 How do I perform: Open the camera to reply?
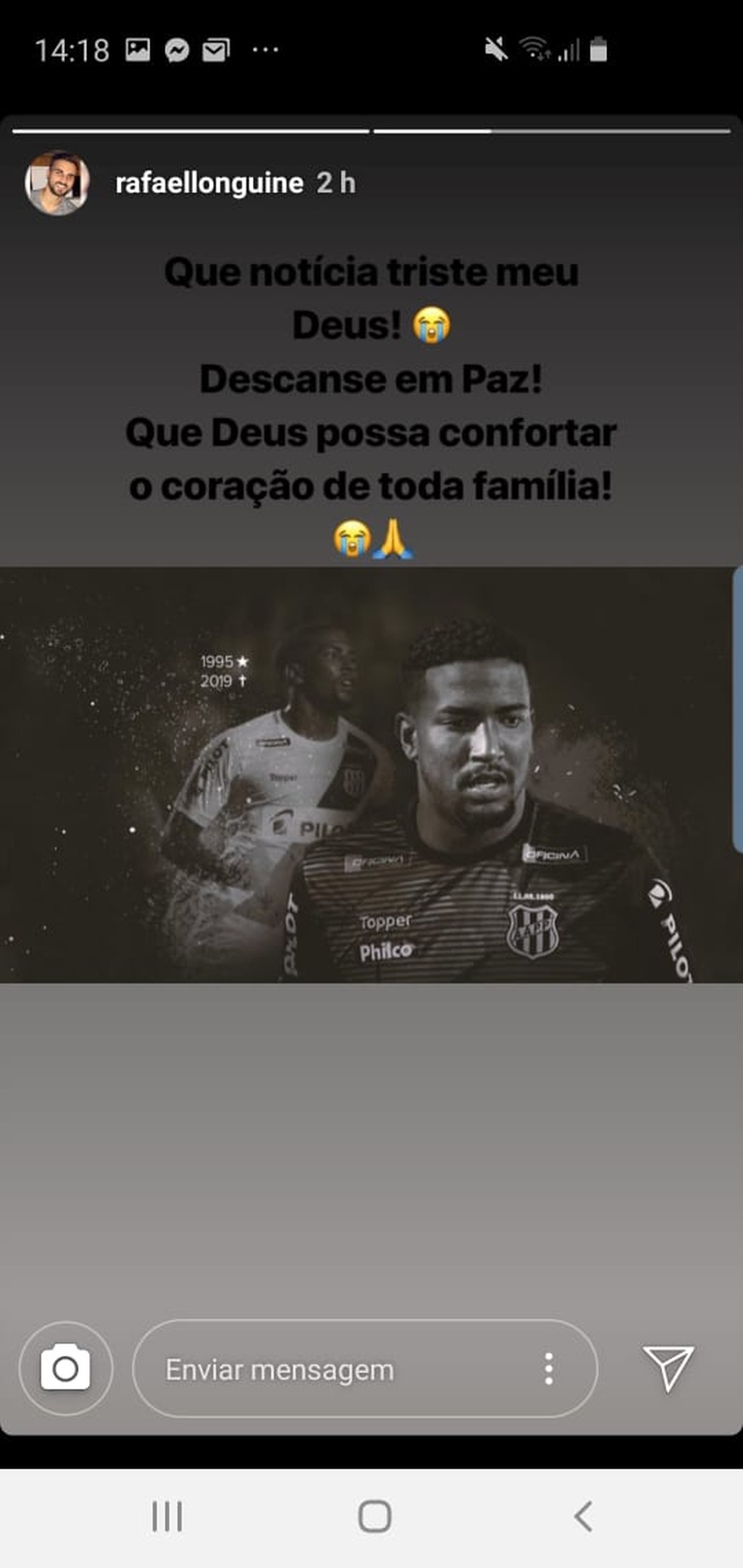66,1368
